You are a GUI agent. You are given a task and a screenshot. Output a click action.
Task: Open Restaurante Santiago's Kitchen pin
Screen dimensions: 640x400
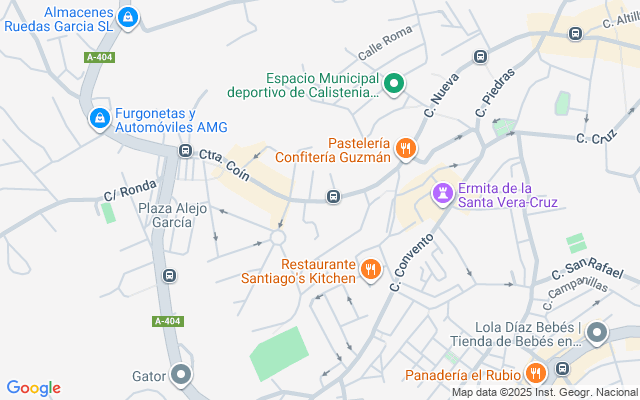pos(370,268)
